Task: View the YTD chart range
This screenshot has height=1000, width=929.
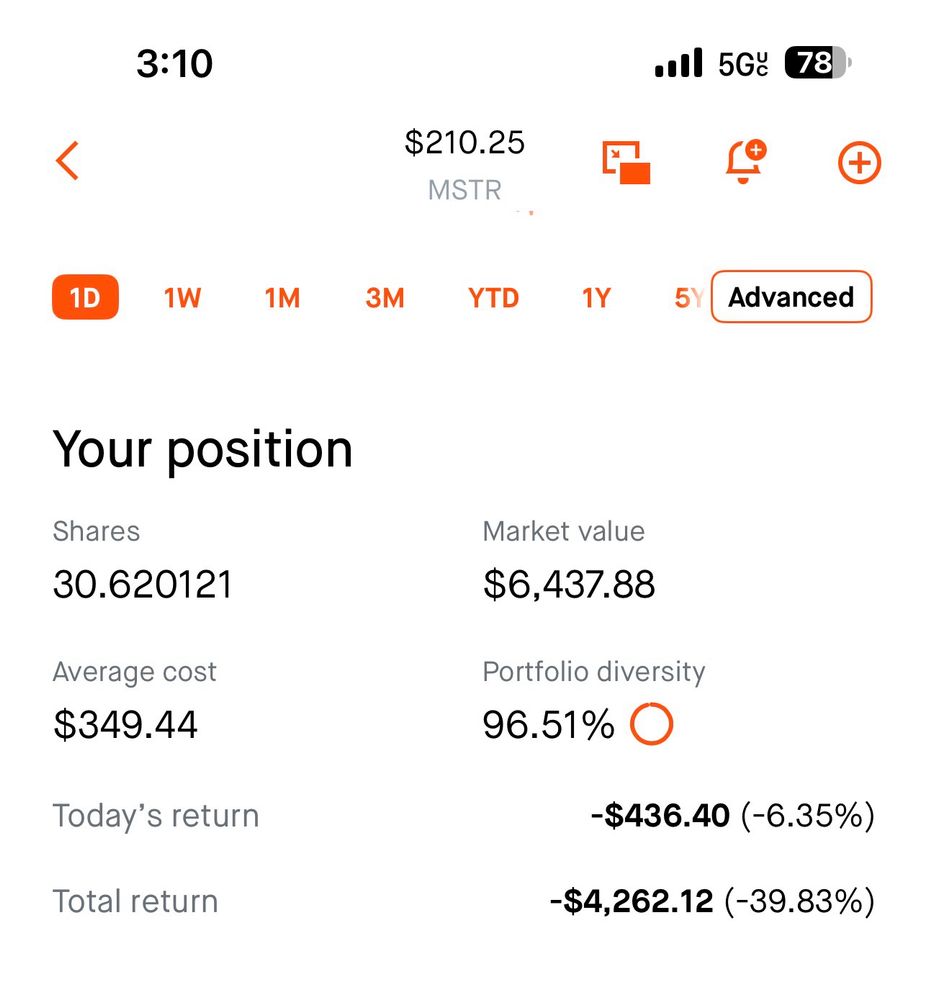Action: coord(493,298)
